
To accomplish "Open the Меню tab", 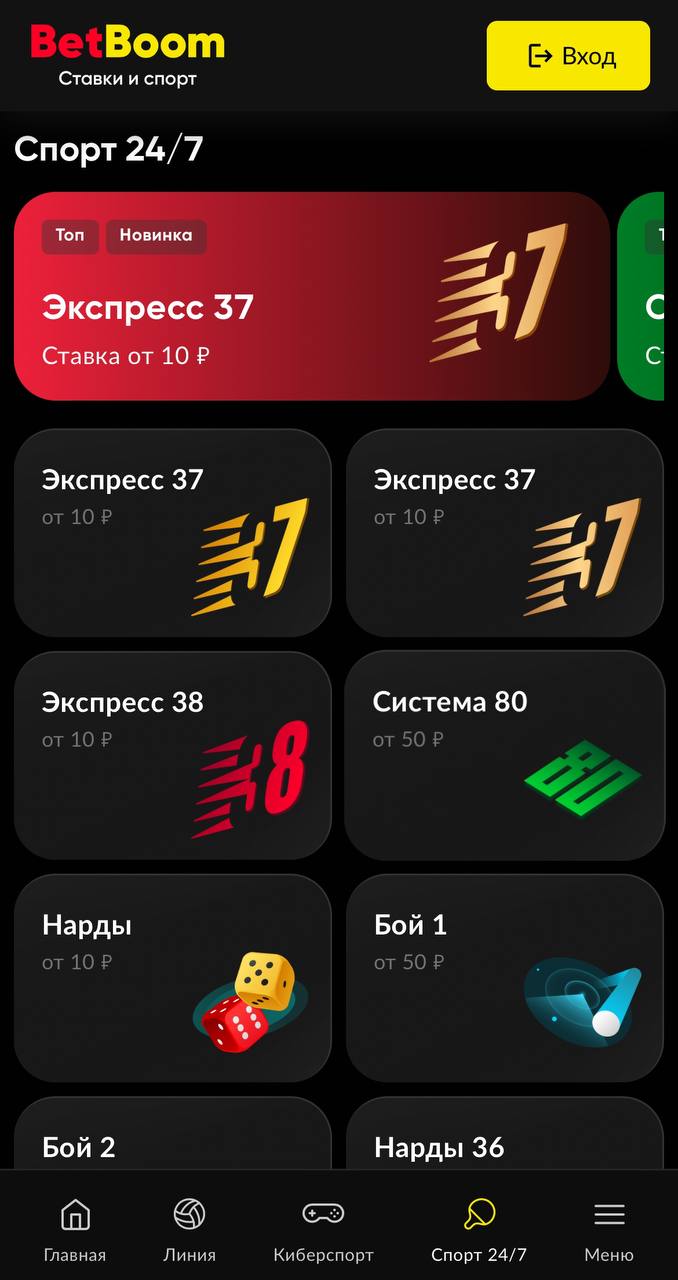I will (x=609, y=1230).
